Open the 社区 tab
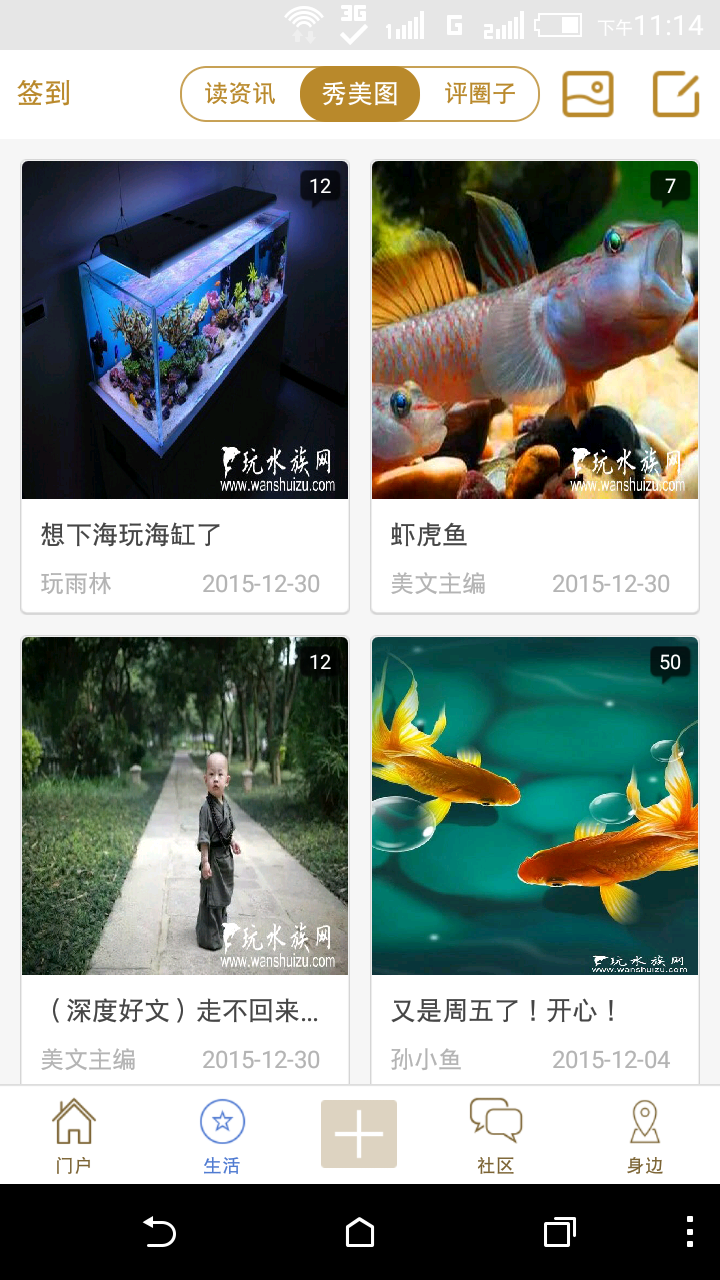 point(496,1135)
